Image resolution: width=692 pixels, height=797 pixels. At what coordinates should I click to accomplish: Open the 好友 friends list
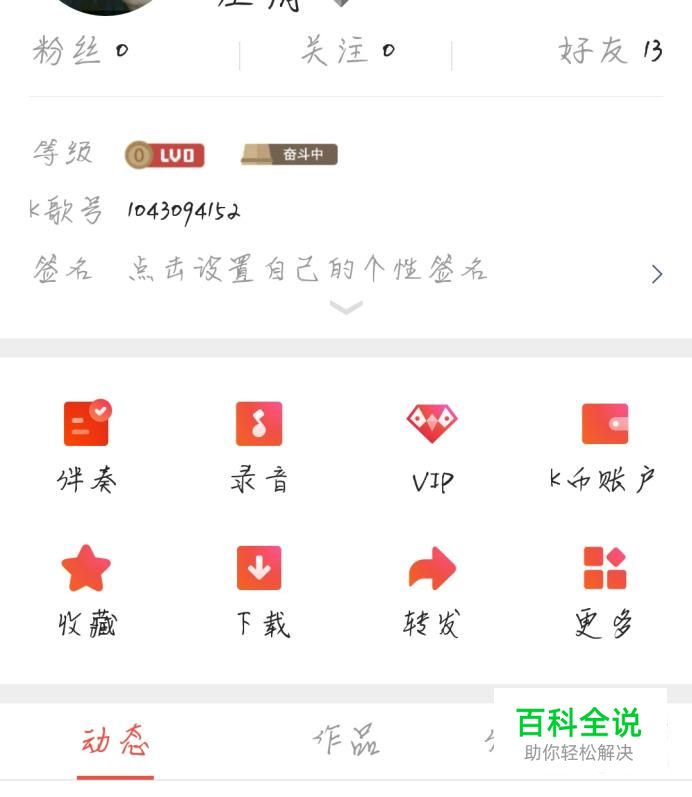[x=609, y=51]
